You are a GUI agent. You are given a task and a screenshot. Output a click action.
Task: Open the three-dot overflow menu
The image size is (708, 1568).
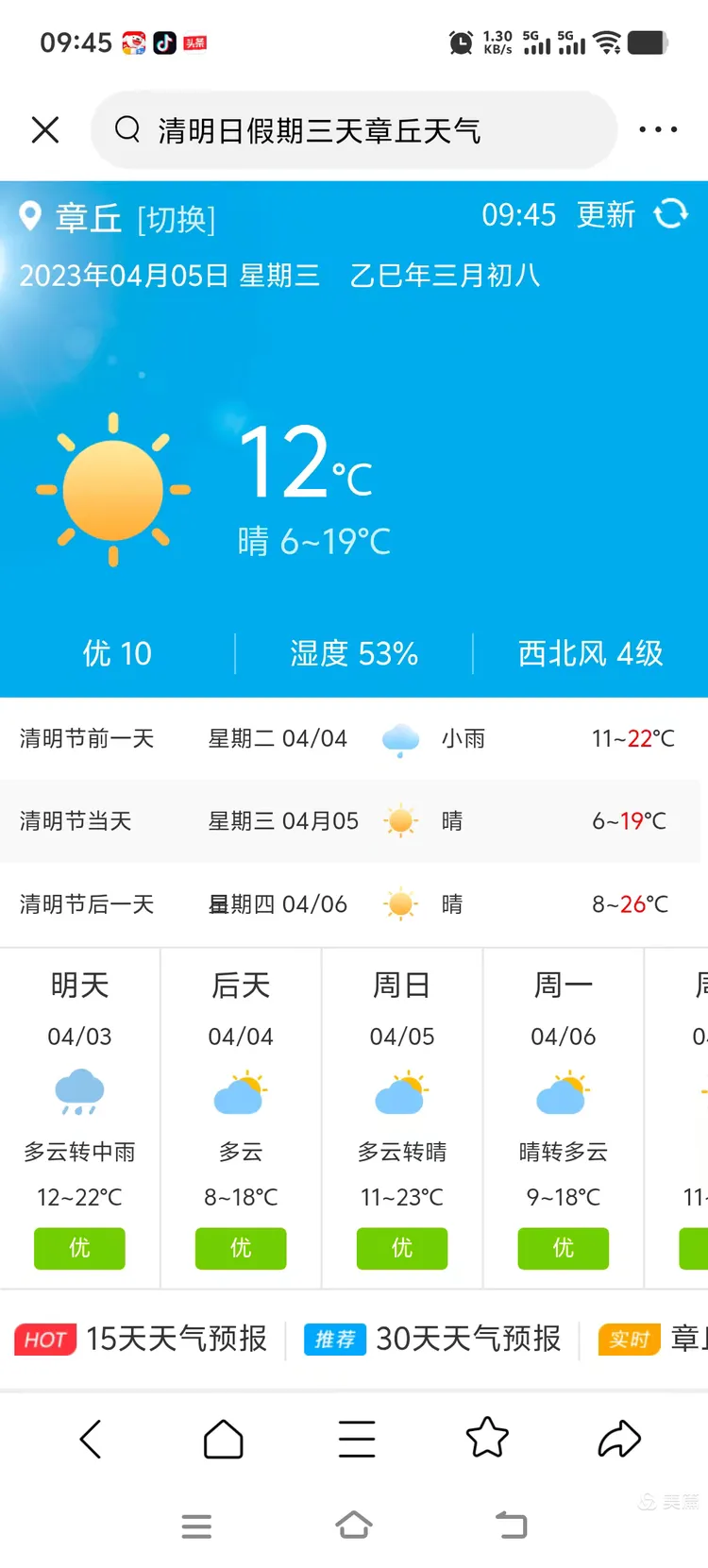pyautogui.click(x=657, y=130)
